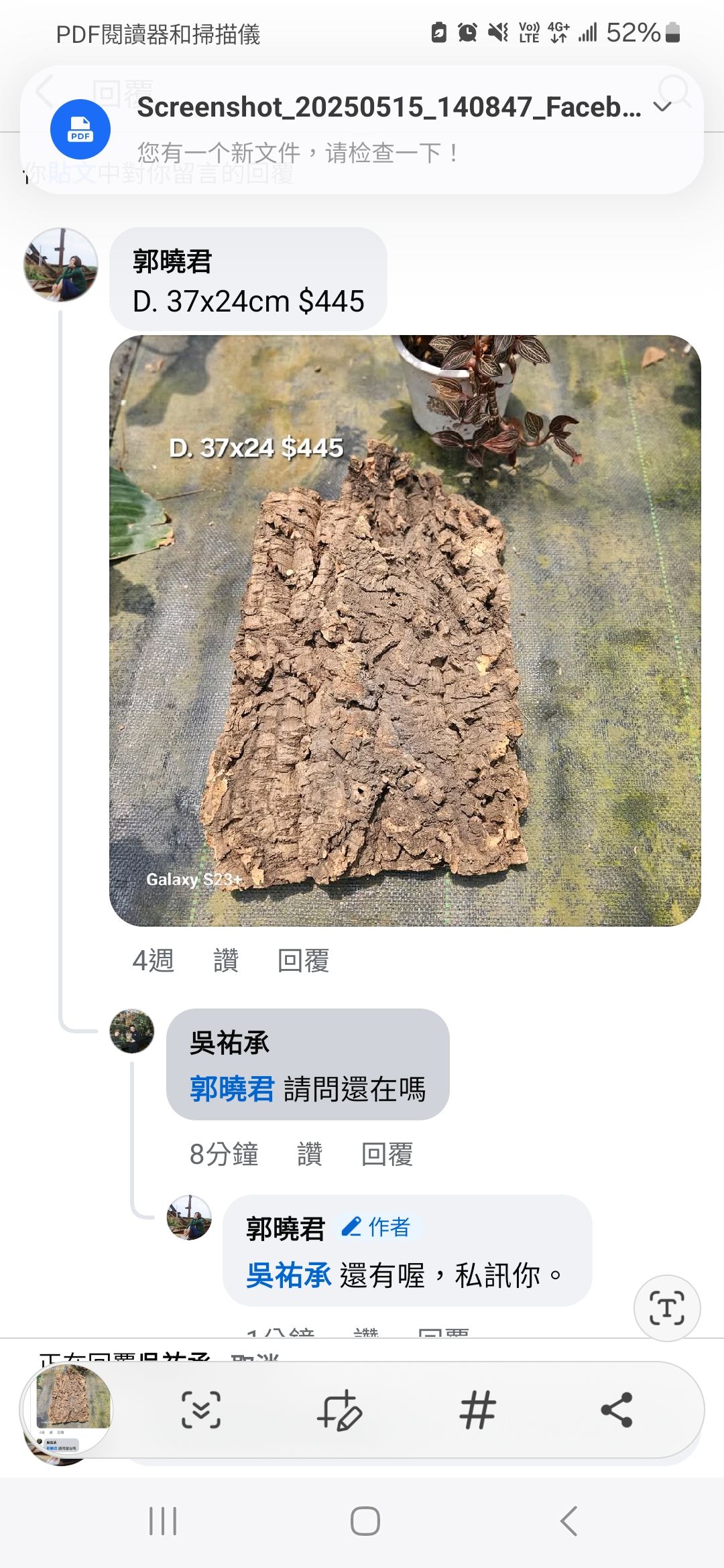Go to the home screen

(x=365, y=1521)
